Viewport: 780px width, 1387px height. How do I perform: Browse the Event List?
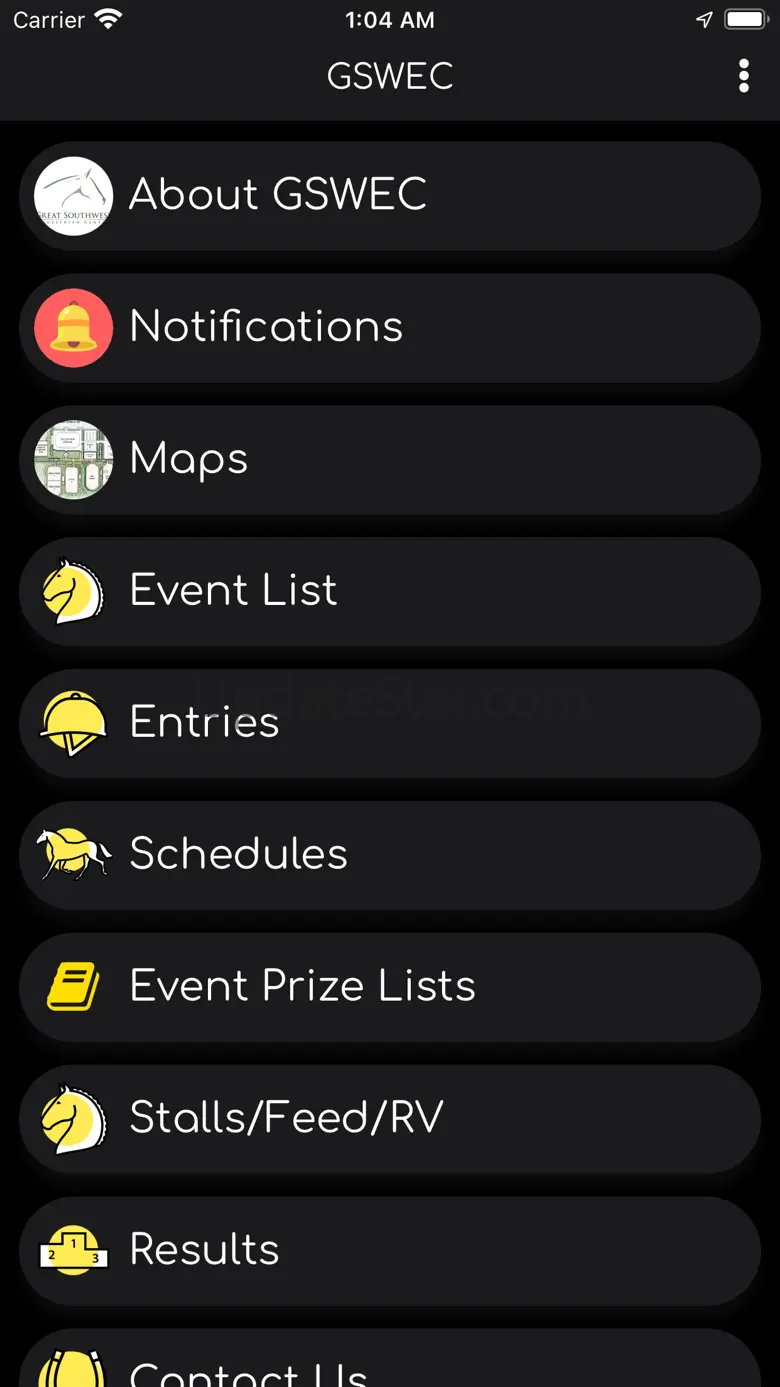[x=390, y=591]
